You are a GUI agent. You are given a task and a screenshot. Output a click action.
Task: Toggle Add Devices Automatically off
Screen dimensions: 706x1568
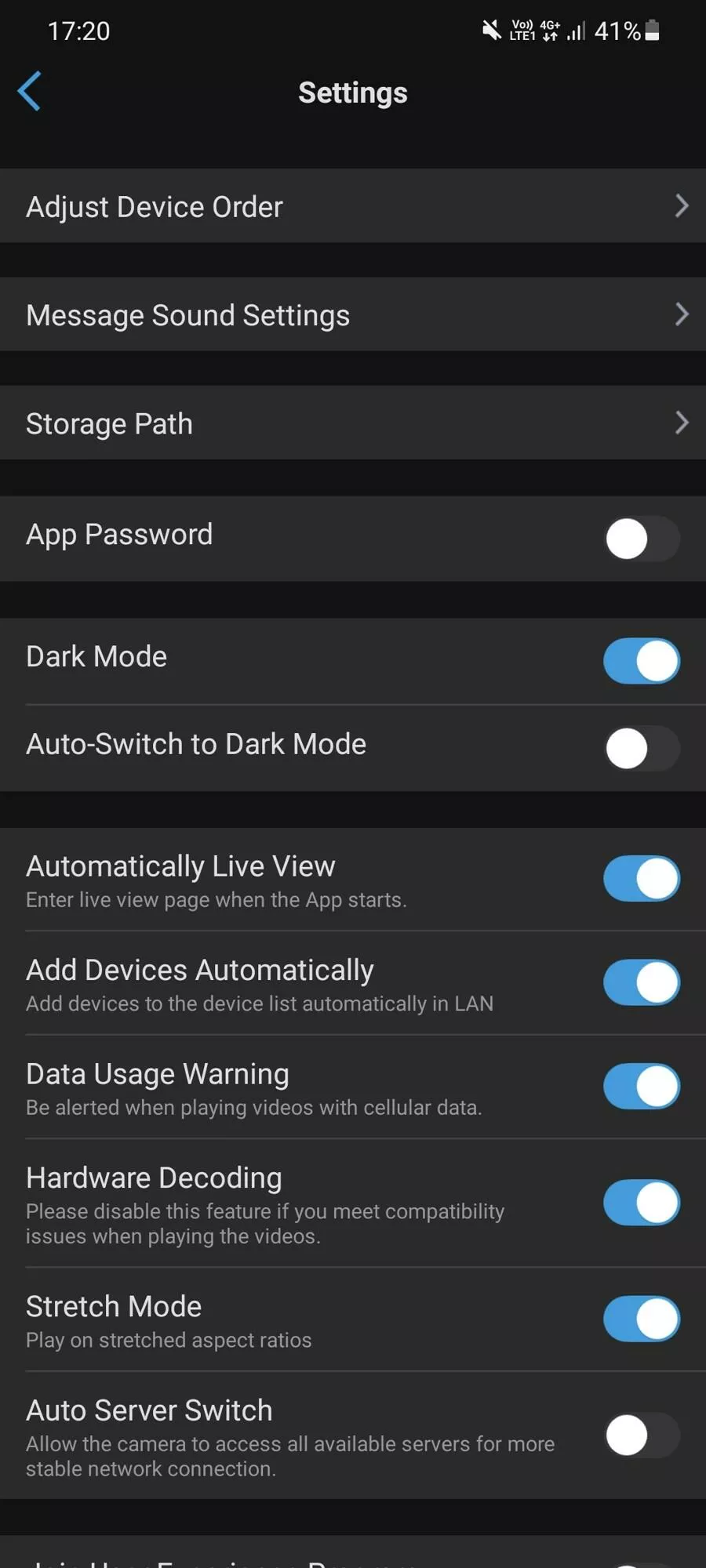pos(642,982)
